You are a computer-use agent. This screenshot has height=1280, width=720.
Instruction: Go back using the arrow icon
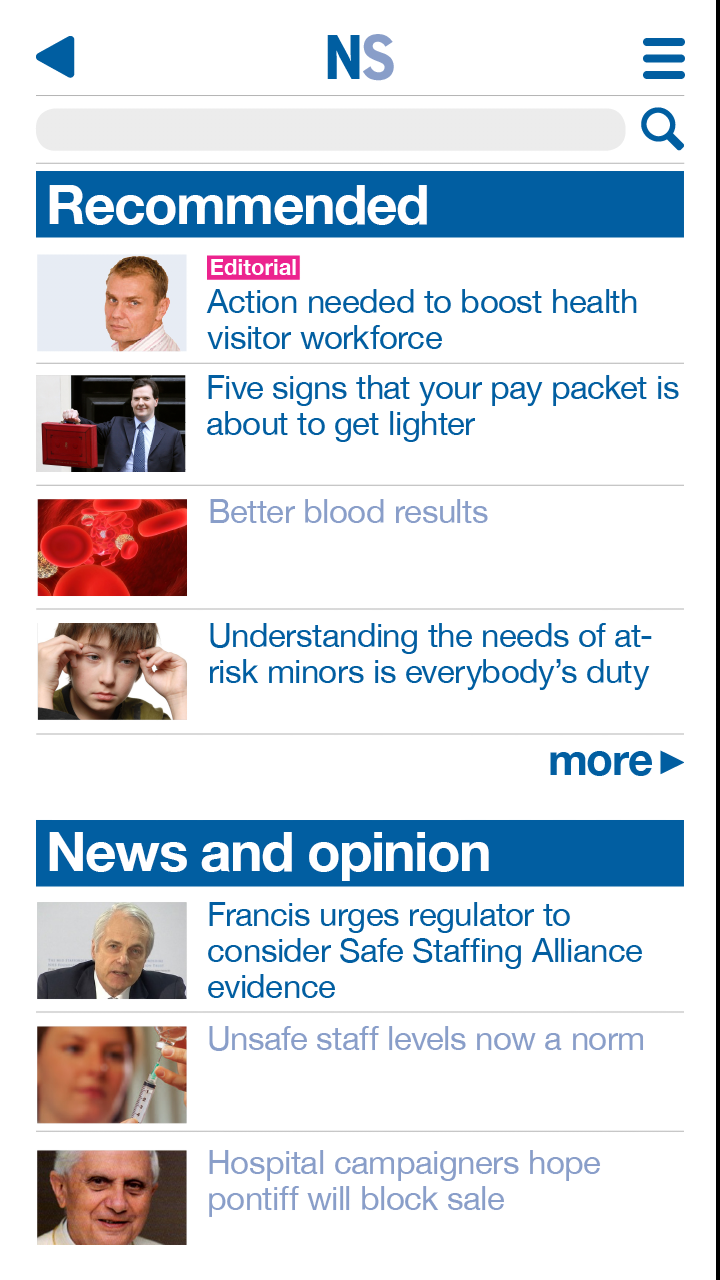coord(56,57)
